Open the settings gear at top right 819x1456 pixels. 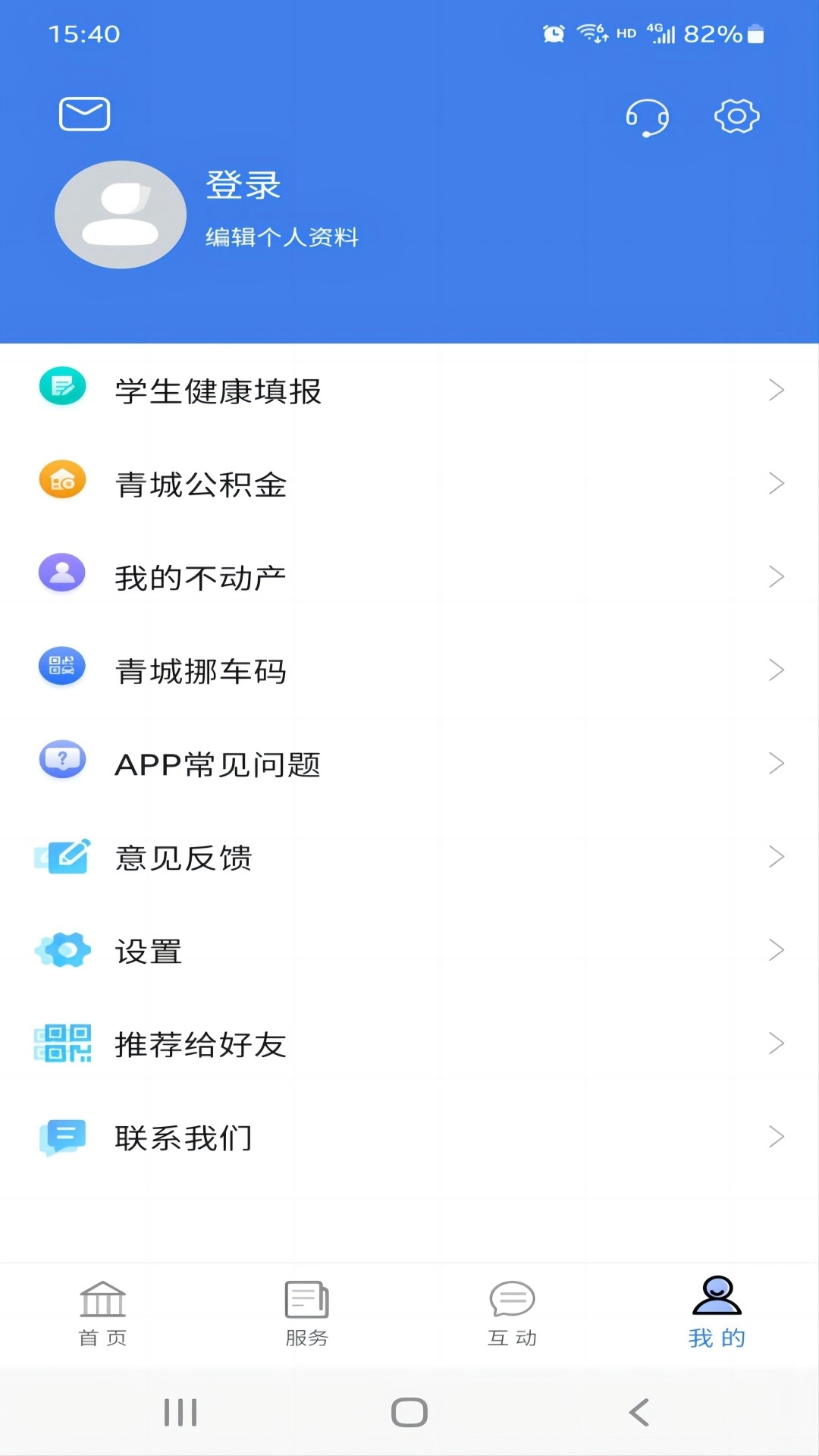[736, 115]
